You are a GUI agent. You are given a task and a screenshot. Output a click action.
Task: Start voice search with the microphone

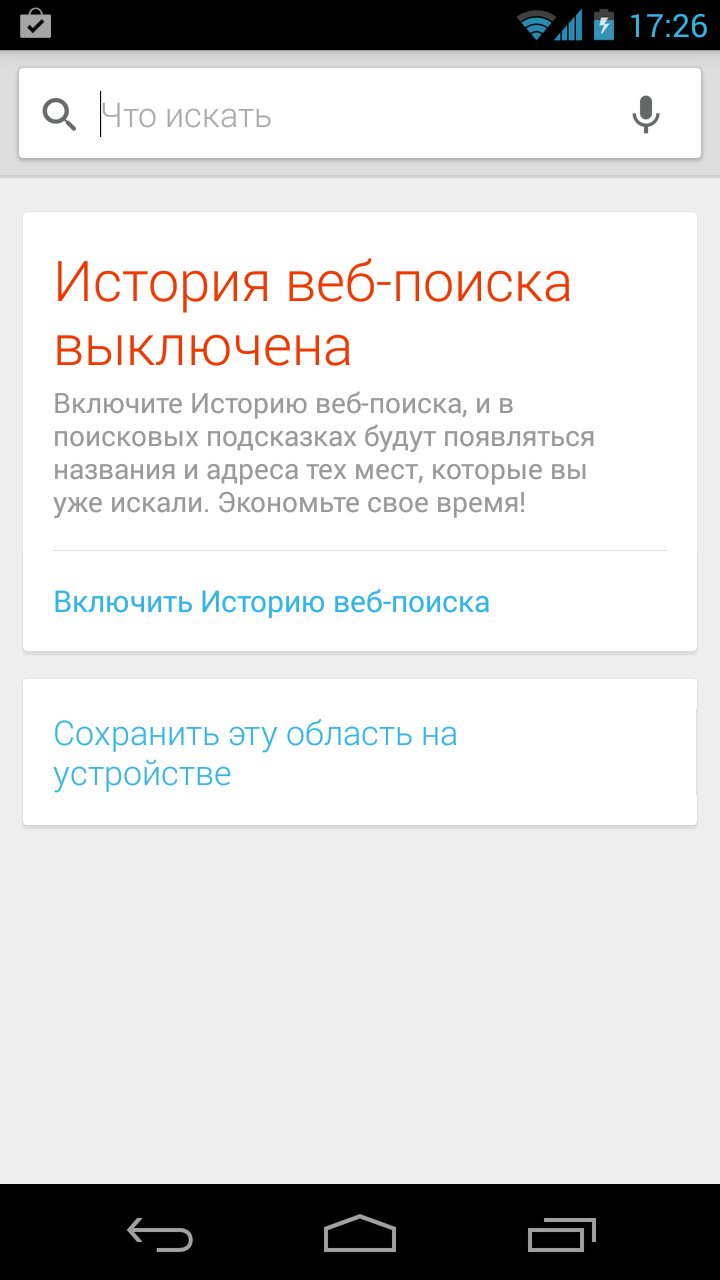tap(646, 115)
